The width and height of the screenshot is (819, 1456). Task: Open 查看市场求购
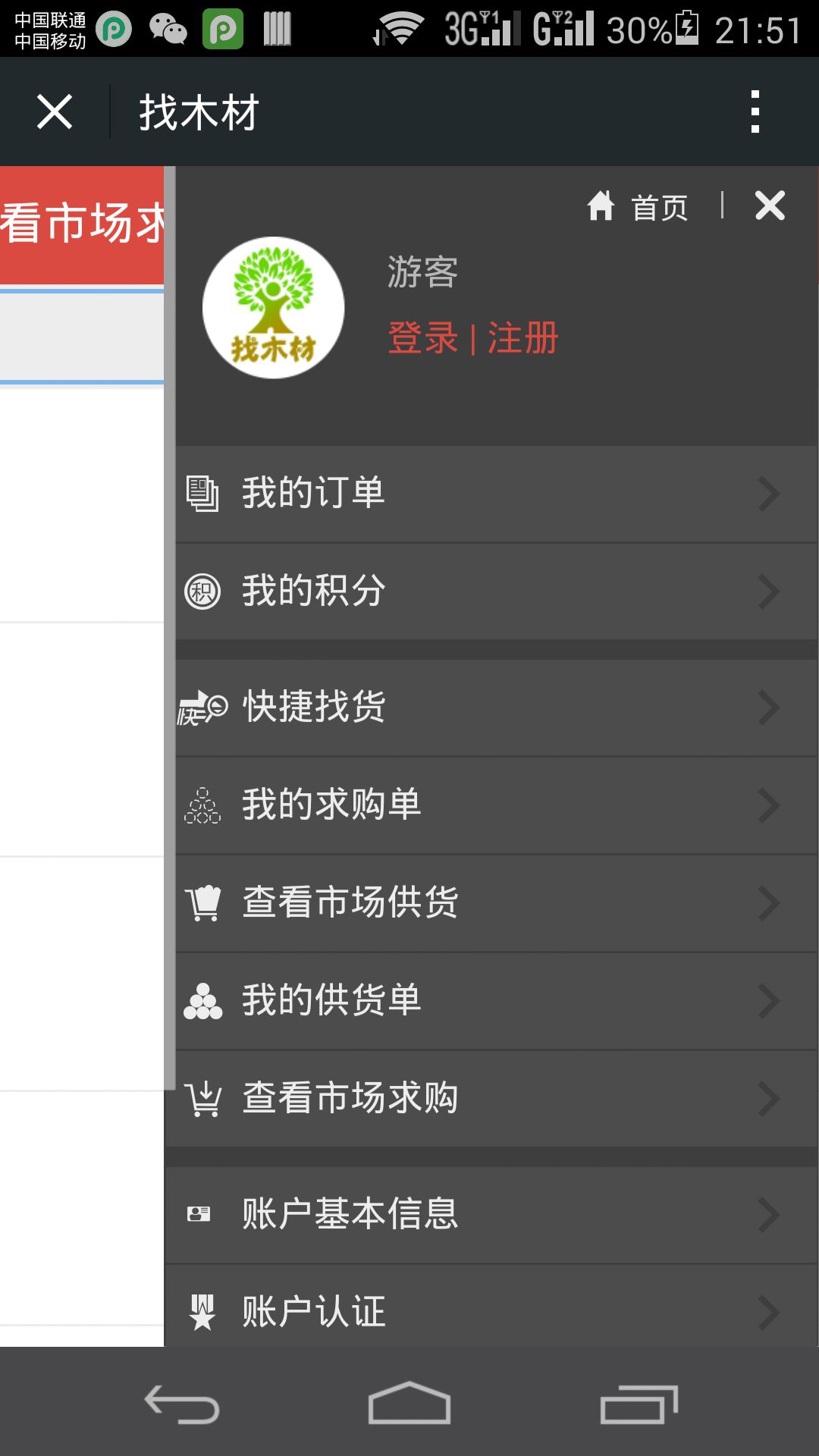tap(497, 1099)
